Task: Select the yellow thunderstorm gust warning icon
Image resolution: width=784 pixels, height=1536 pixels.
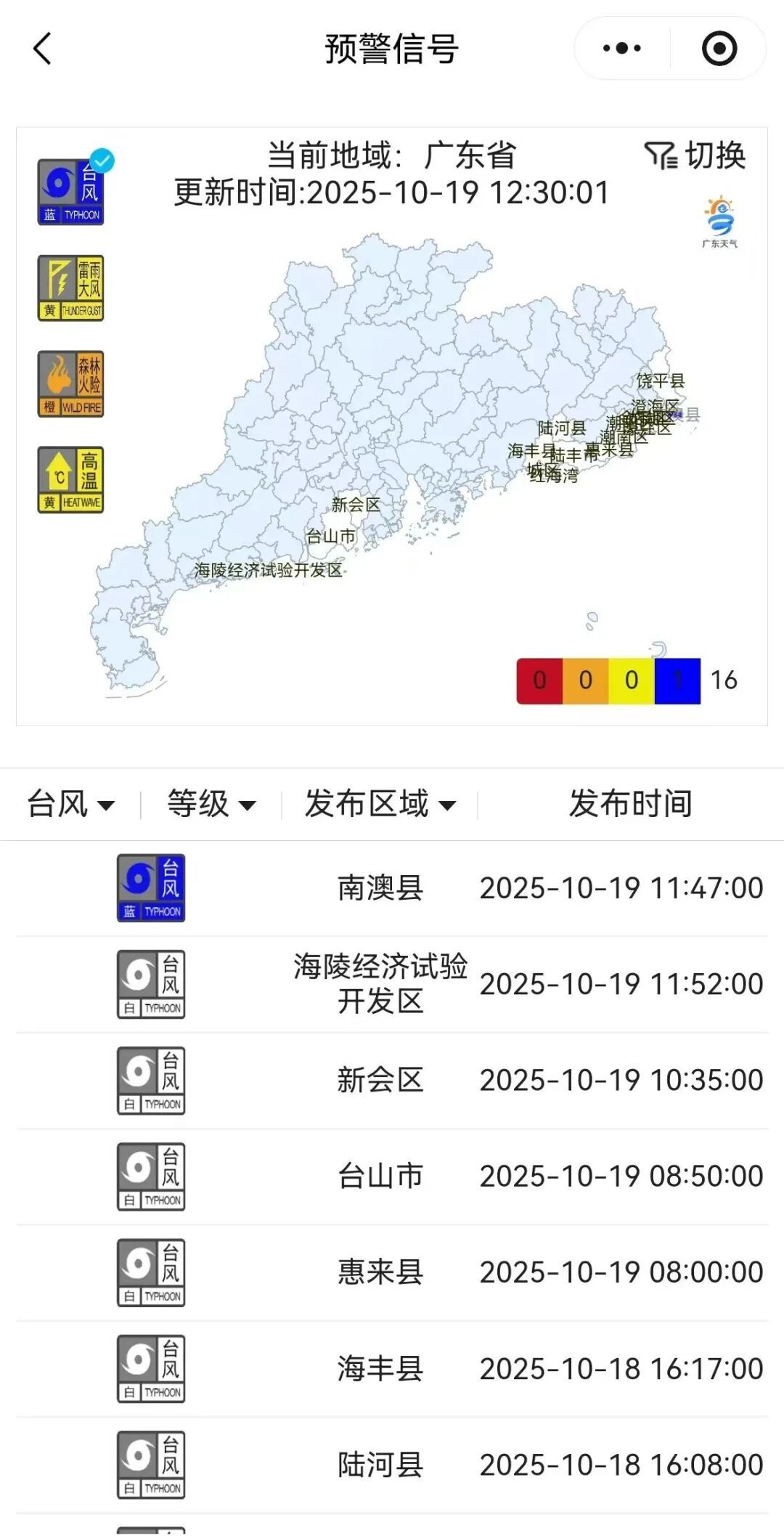Action: pos(71,288)
